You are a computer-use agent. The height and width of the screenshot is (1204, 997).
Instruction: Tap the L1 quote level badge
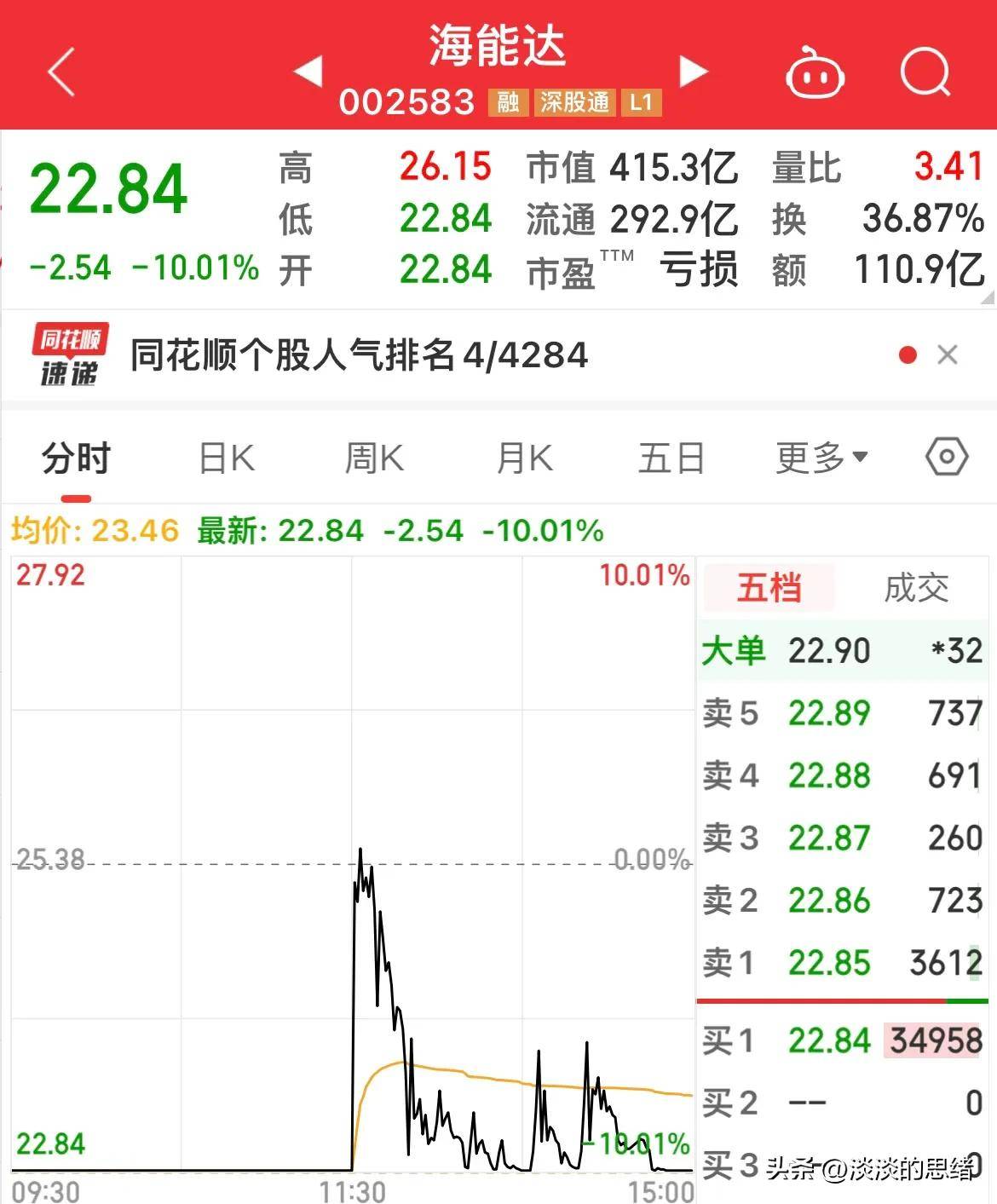tap(639, 102)
